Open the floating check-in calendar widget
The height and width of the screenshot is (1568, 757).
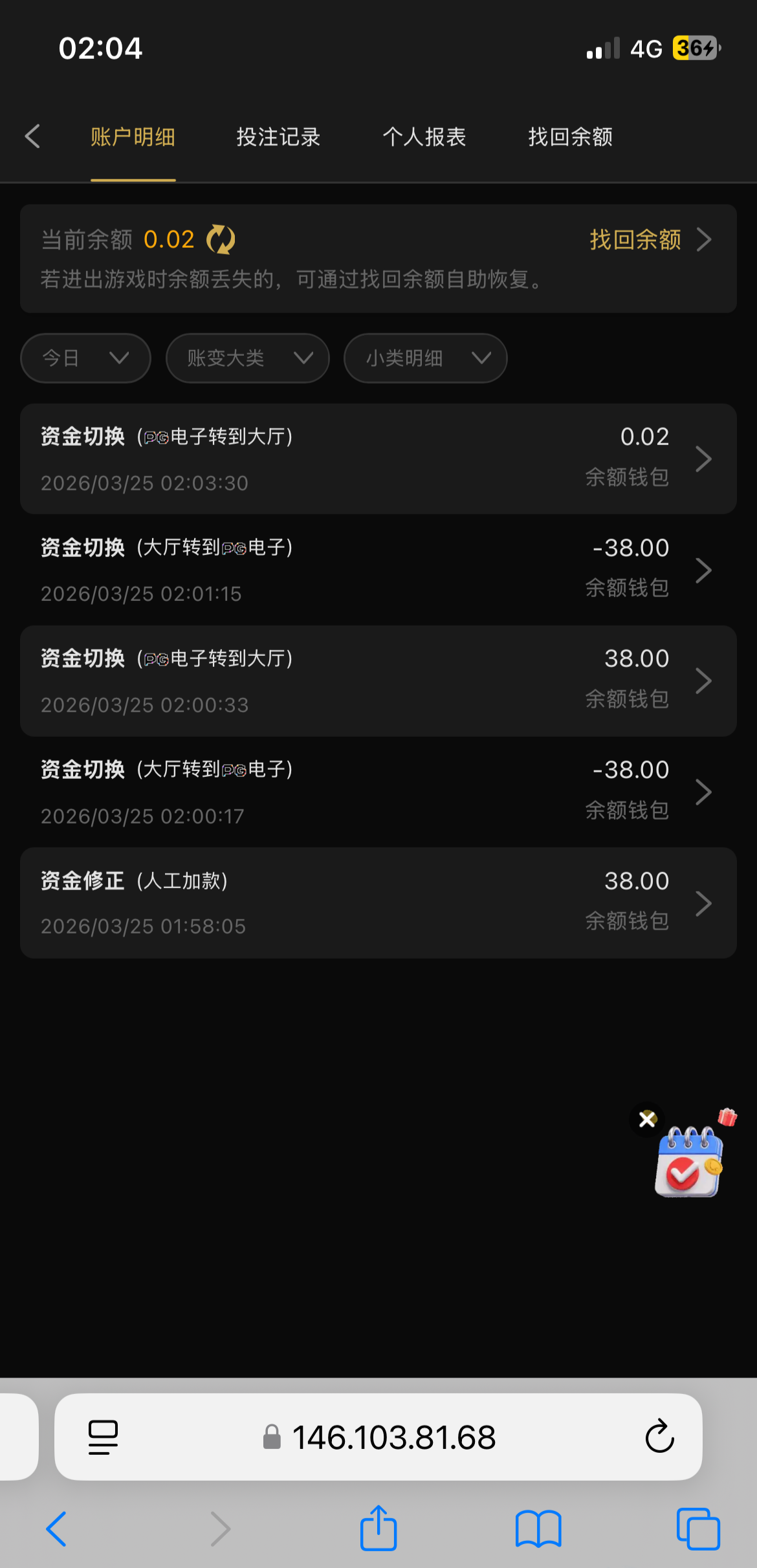(688, 1162)
